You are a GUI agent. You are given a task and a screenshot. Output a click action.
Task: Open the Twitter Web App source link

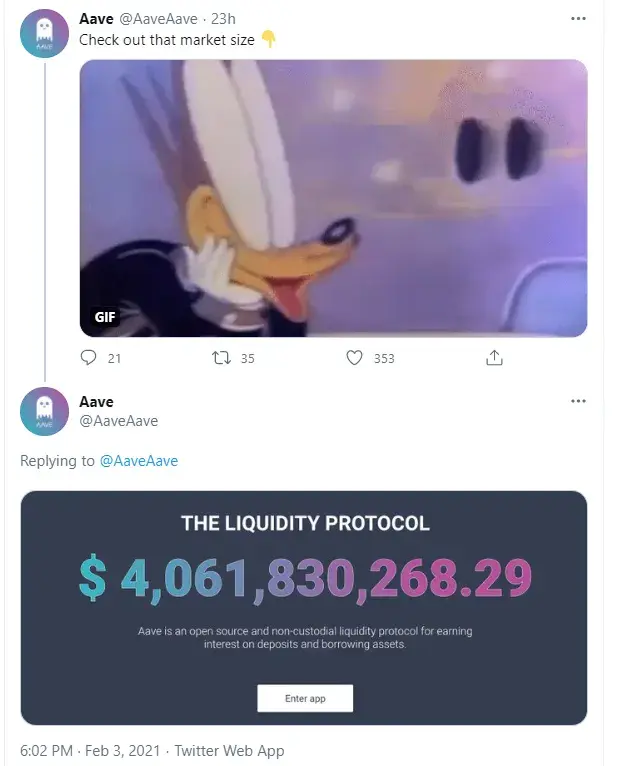point(229,750)
